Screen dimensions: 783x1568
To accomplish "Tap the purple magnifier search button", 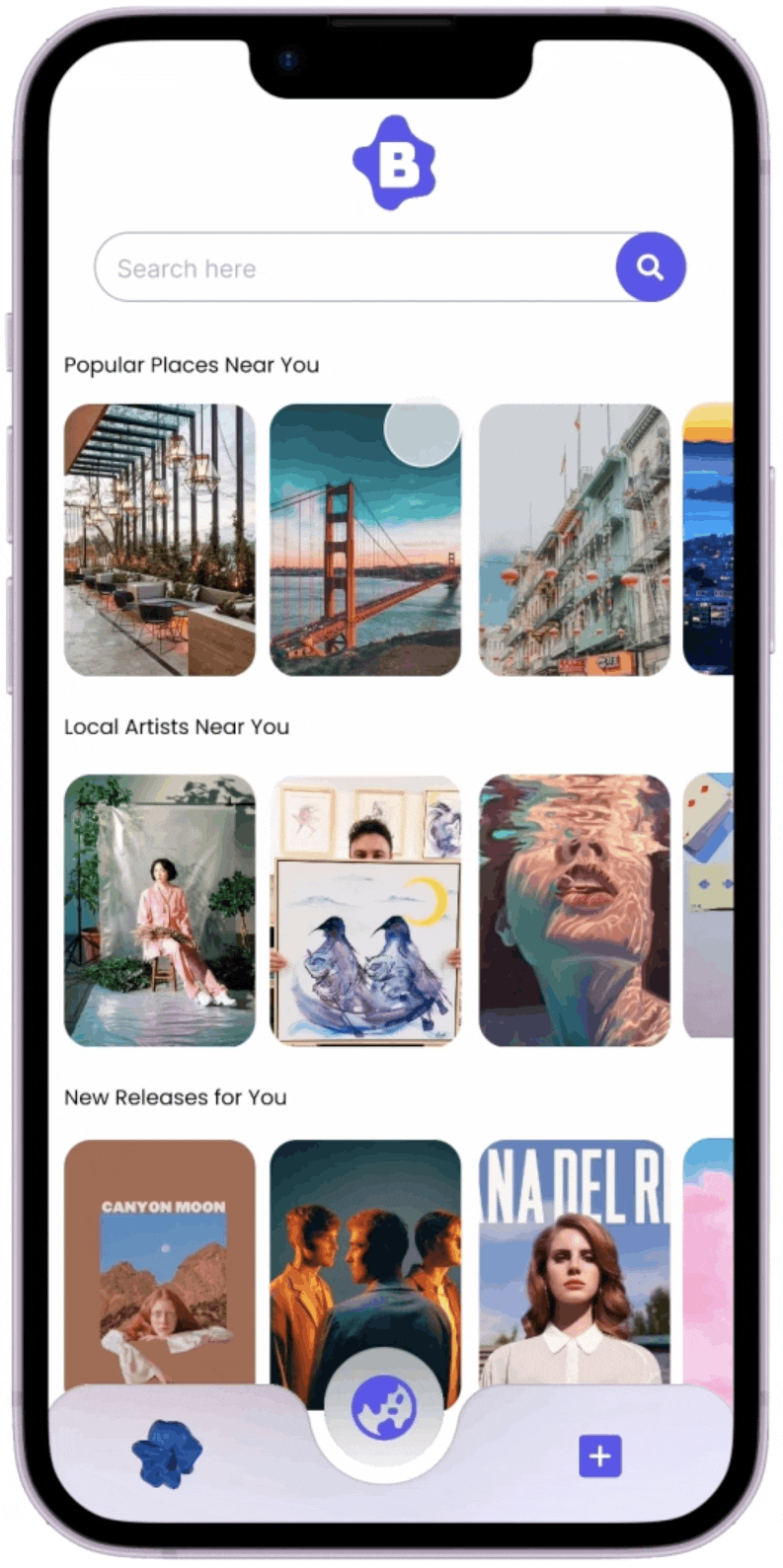I will (650, 267).
